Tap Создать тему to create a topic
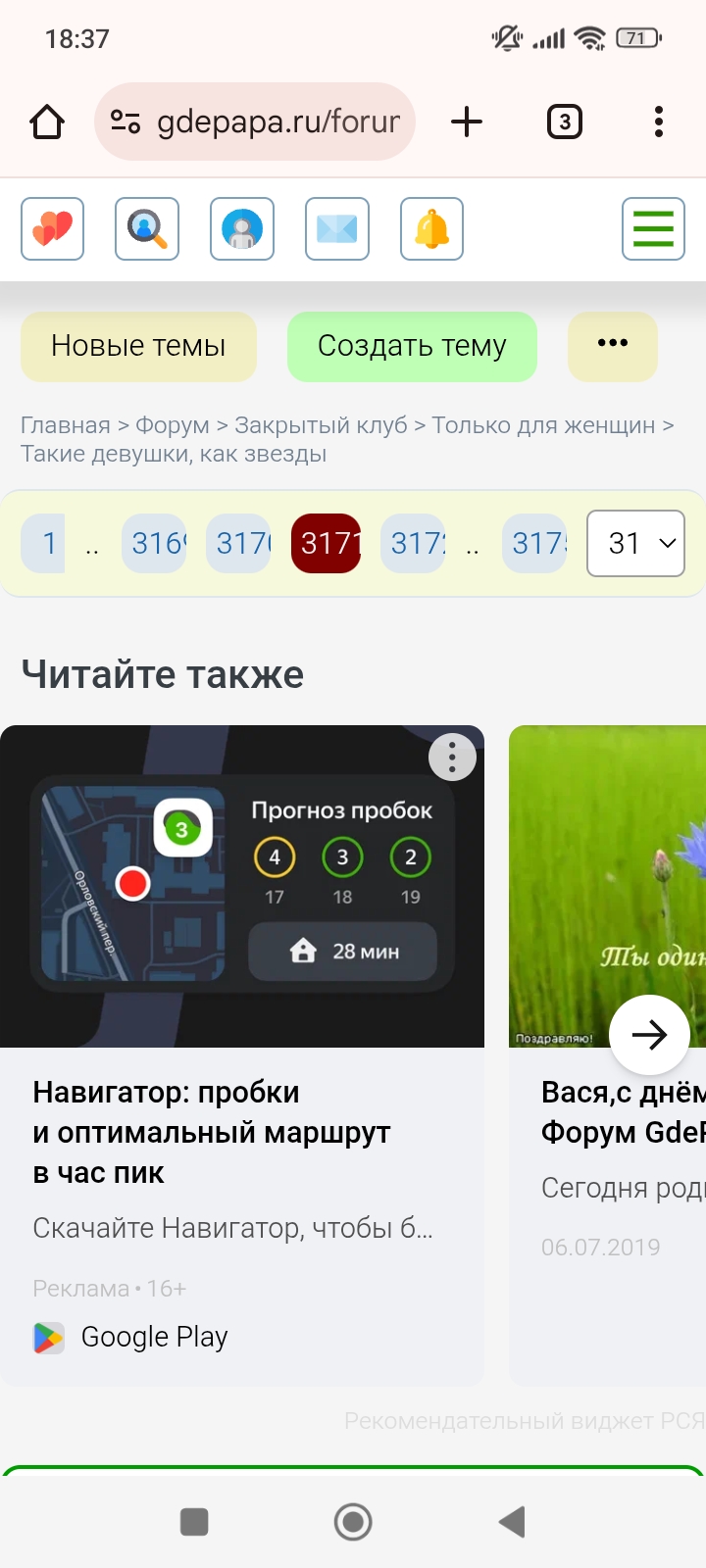Image resolution: width=706 pixels, height=1568 pixels. [412, 346]
